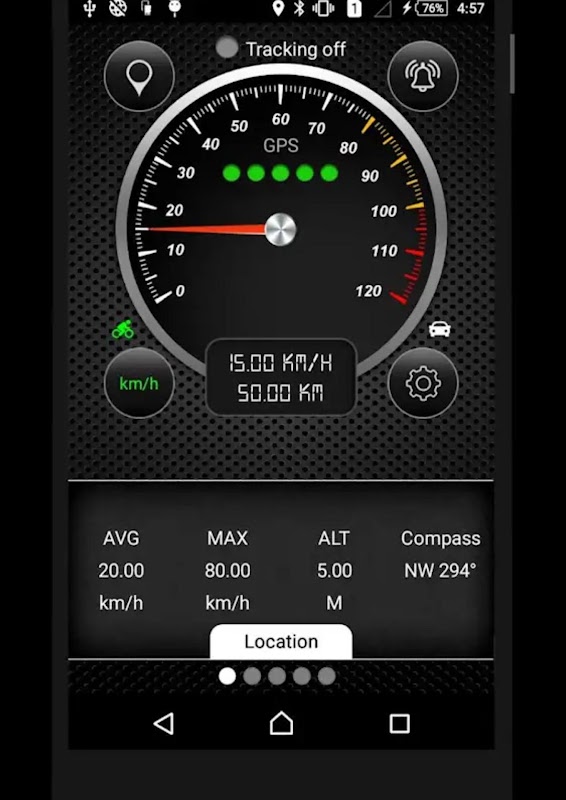This screenshot has height=800, width=566.
Task: Open the settings gear
Action: click(x=423, y=383)
